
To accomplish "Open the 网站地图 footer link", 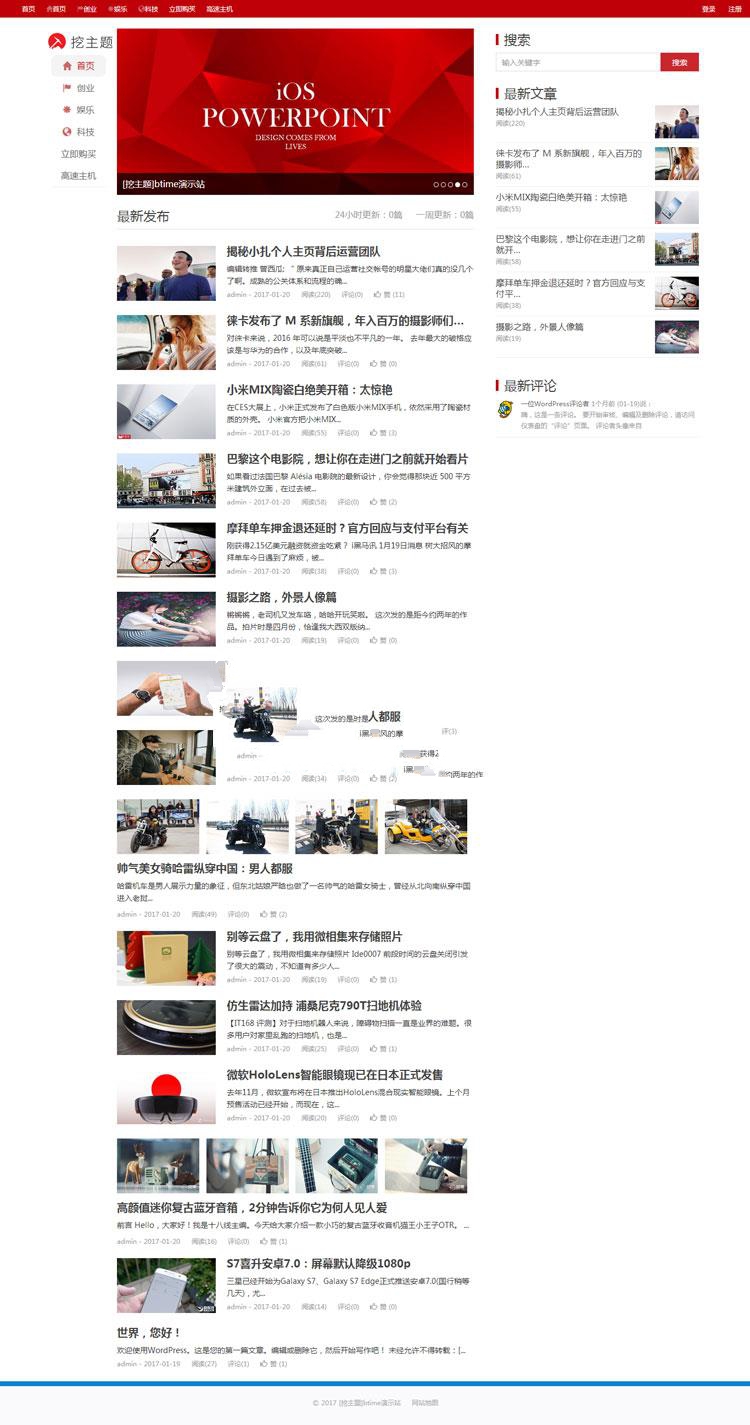I will tap(425, 1403).
